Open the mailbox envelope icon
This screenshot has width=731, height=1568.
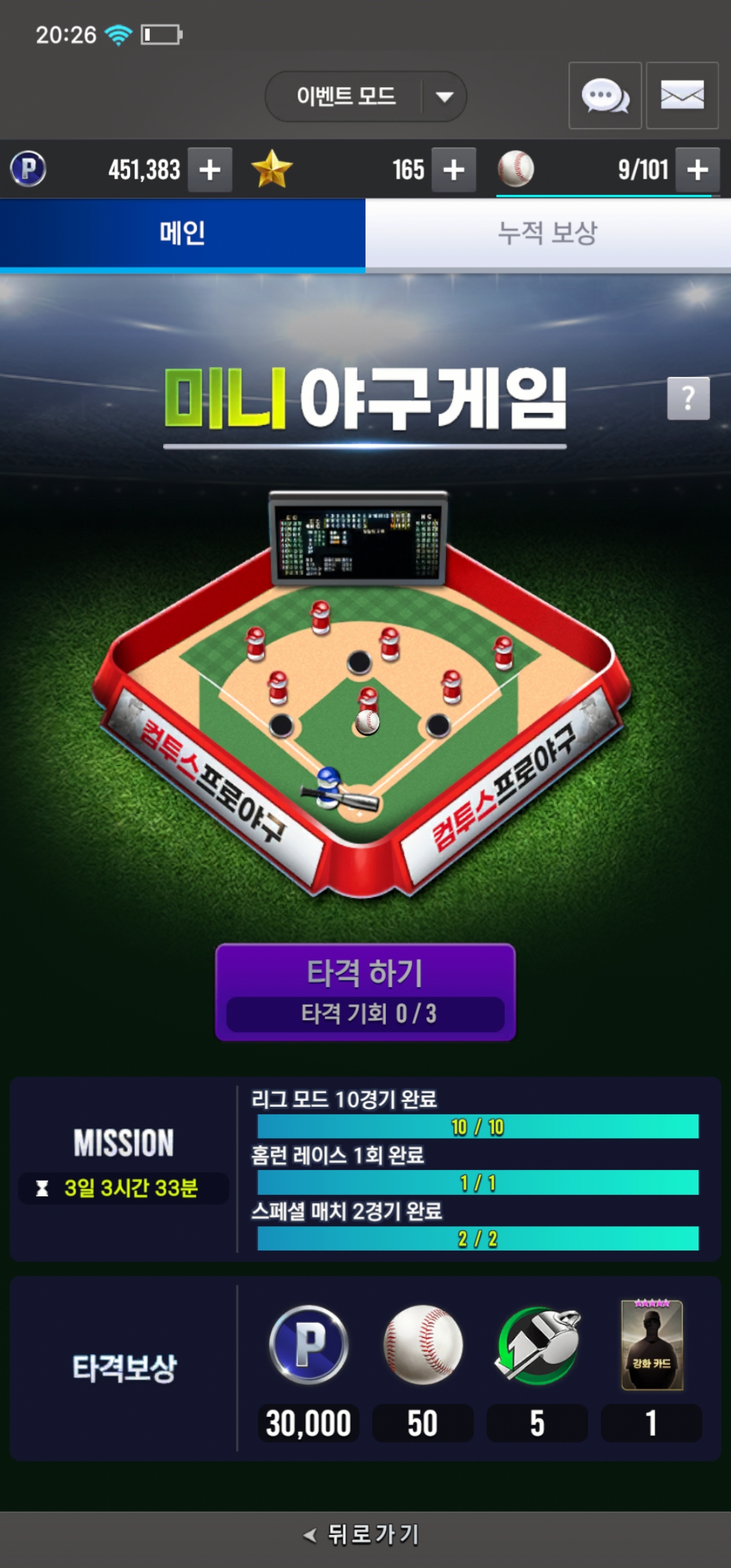(682, 95)
